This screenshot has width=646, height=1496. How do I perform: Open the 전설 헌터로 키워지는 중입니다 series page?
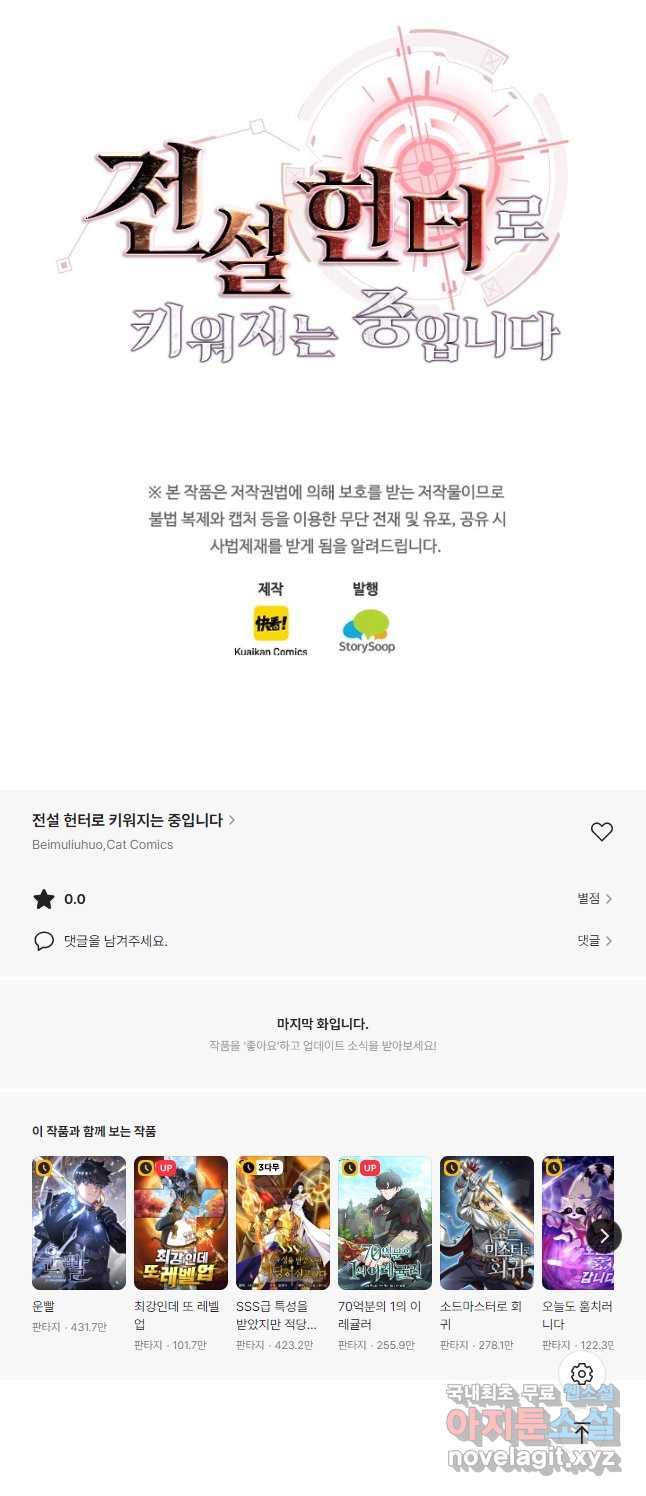tap(133, 820)
